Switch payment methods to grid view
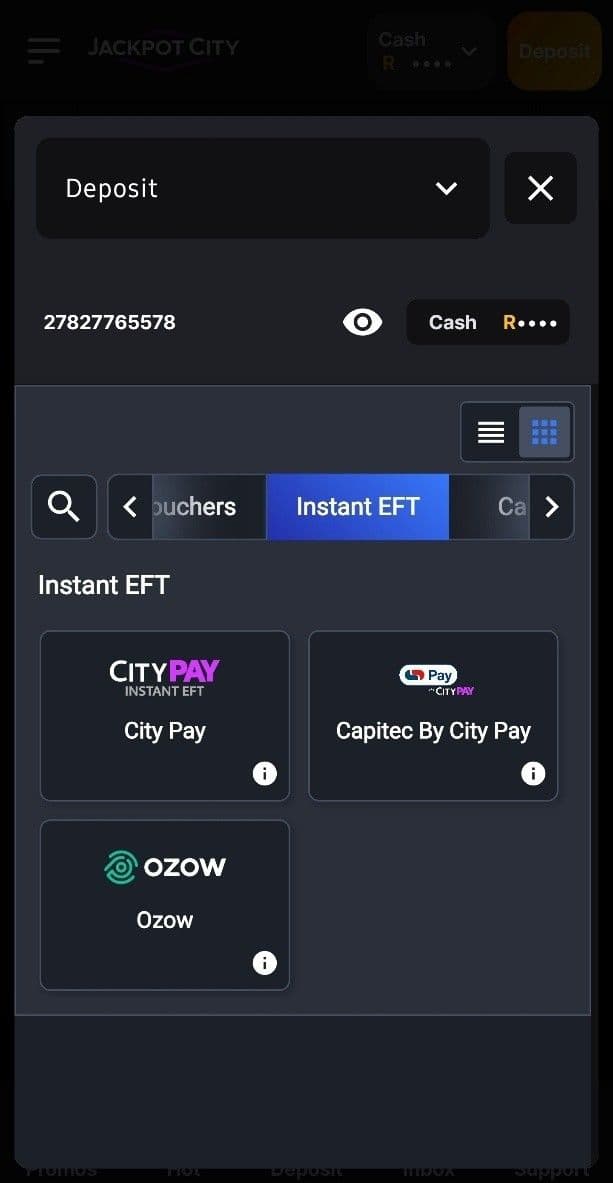 tap(545, 432)
